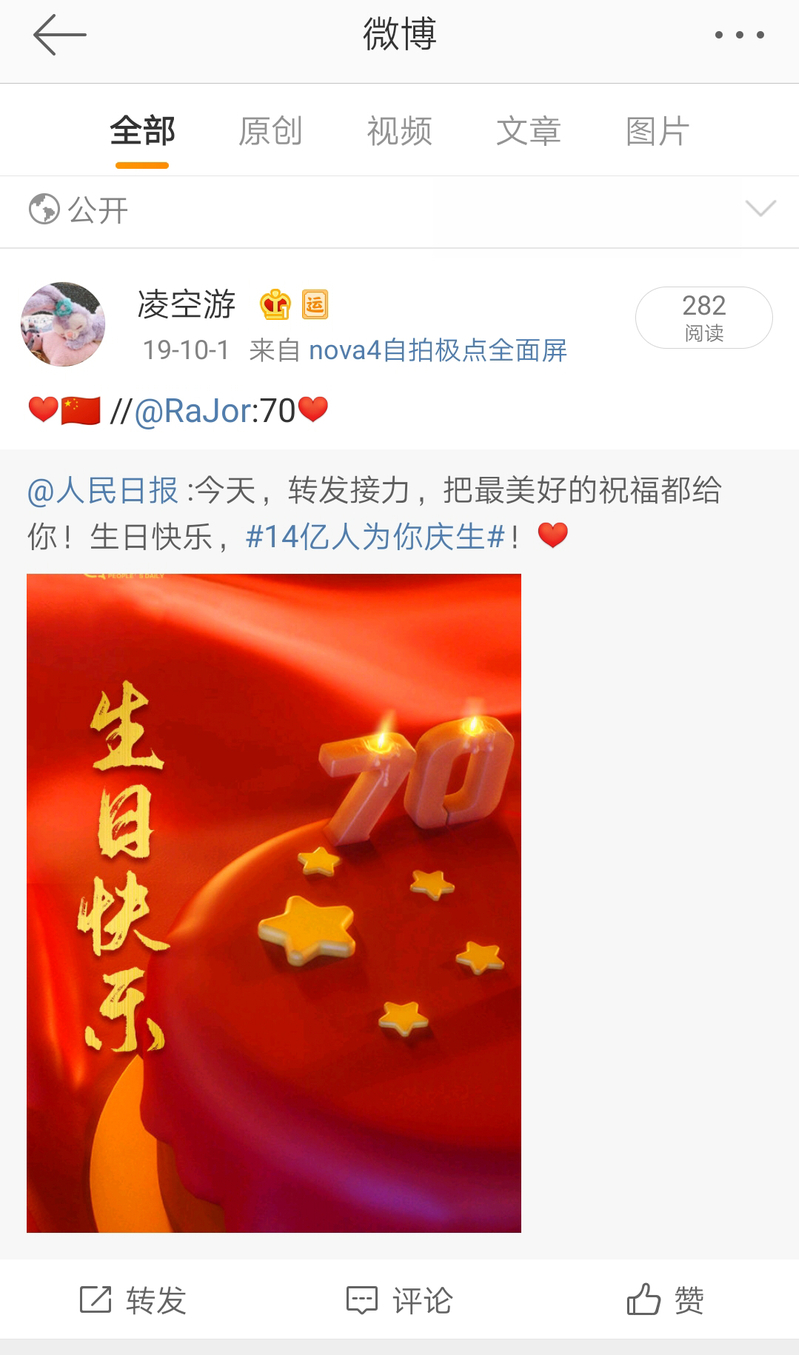This screenshot has width=799, height=1355.
Task: Repost with the 转发 button
Action: pos(133,1300)
